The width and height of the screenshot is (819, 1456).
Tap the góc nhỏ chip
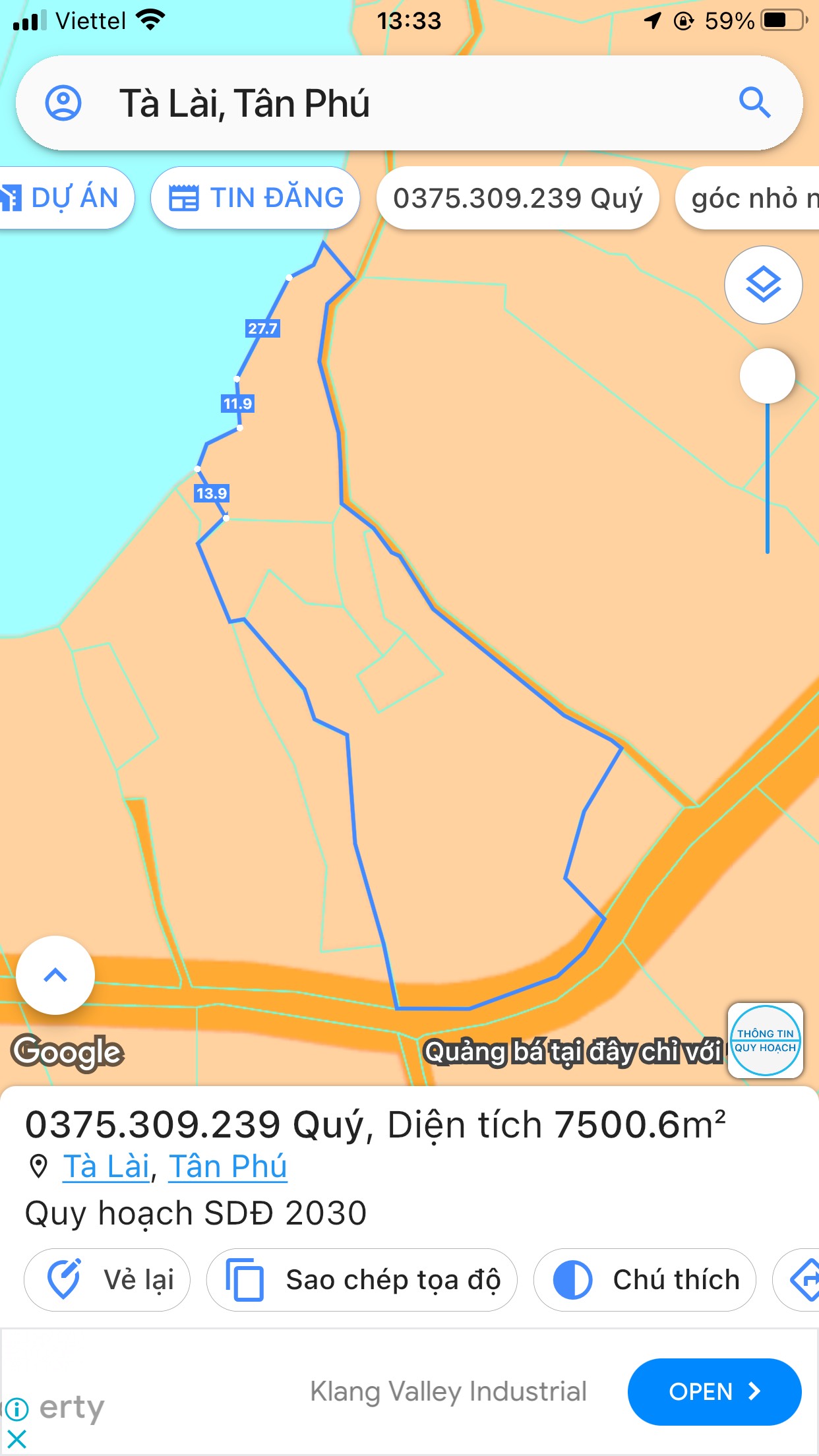(x=748, y=198)
